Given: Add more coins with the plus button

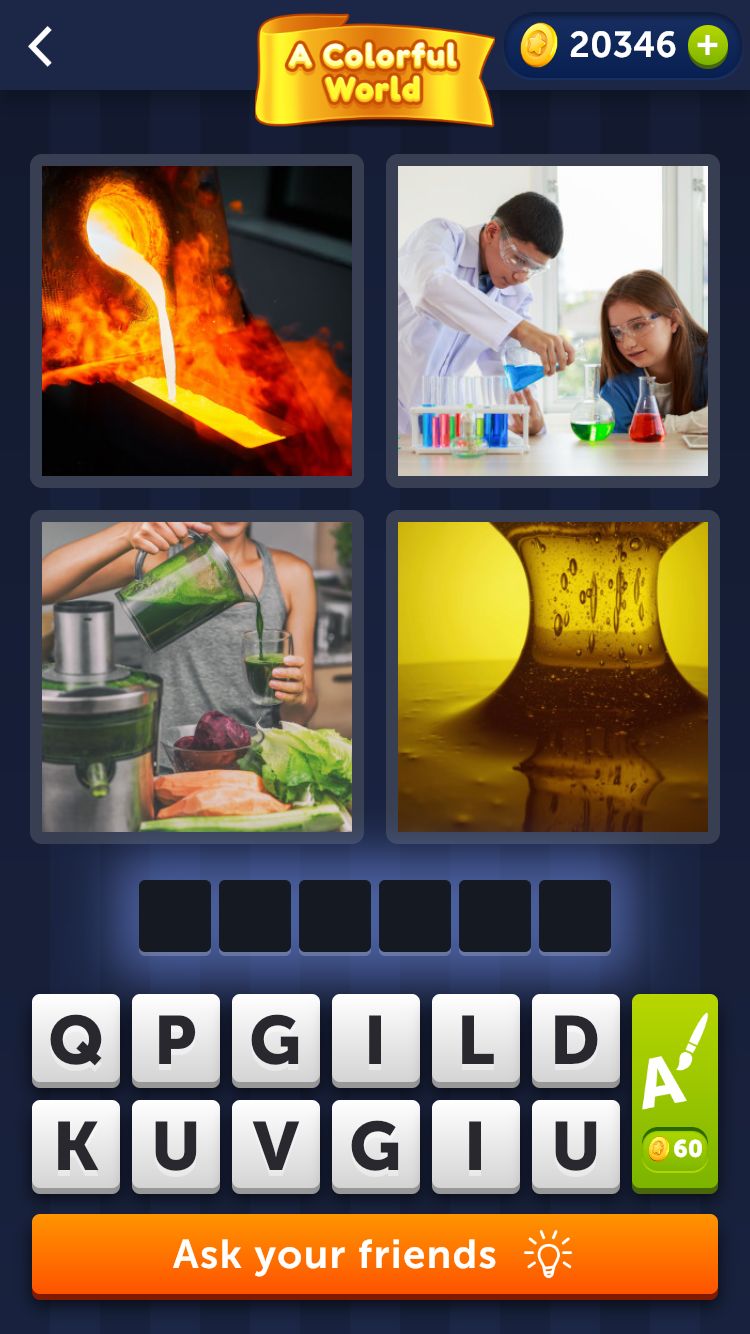Looking at the screenshot, I should tap(707, 46).
